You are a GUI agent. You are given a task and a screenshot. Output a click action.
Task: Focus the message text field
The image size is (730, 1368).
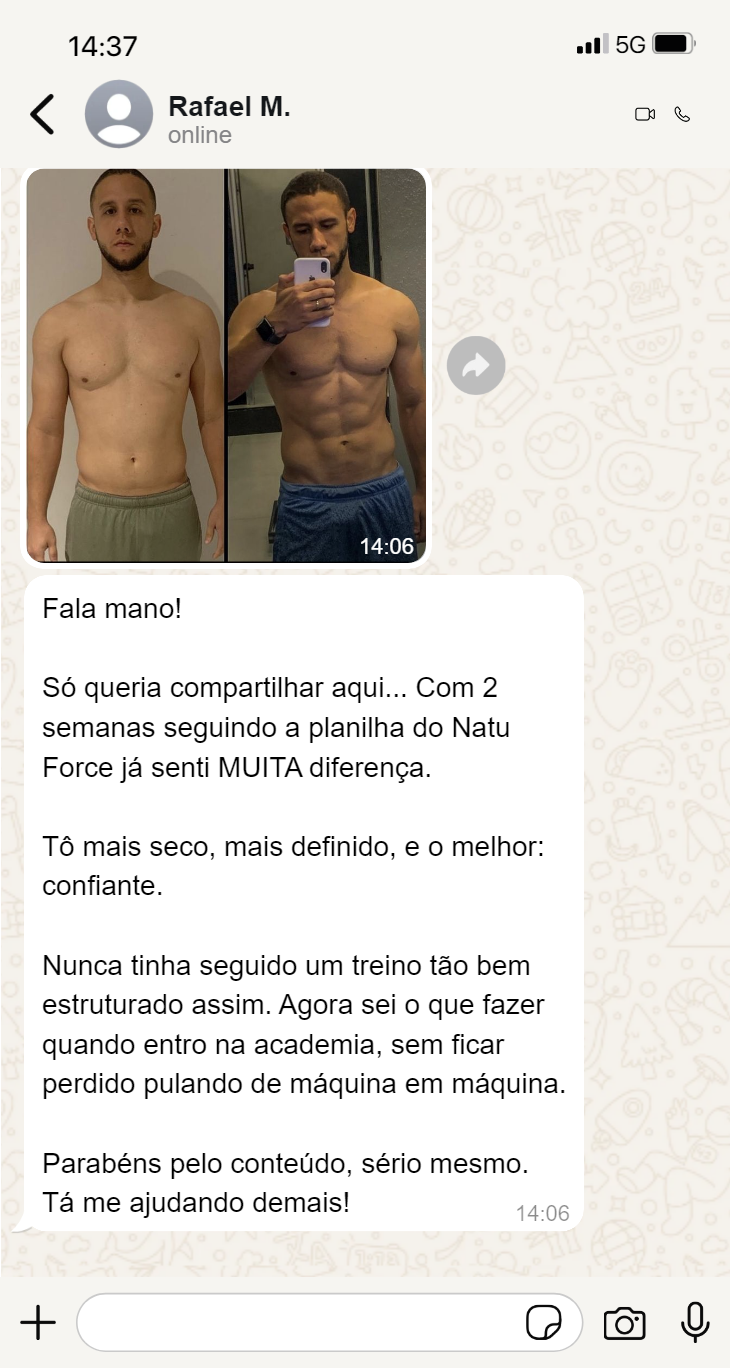pos(300,1323)
